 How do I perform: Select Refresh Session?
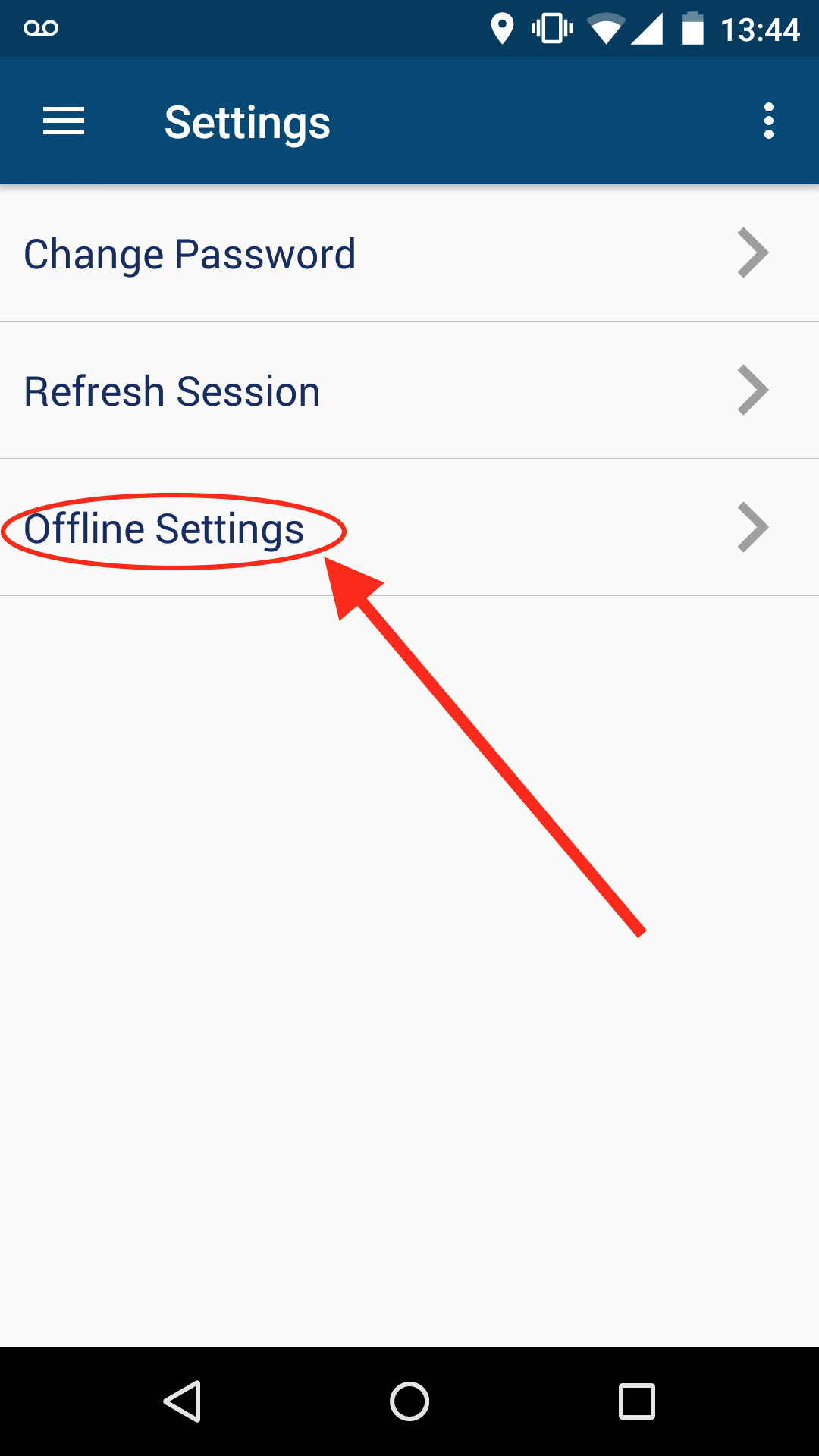[409, 391]
